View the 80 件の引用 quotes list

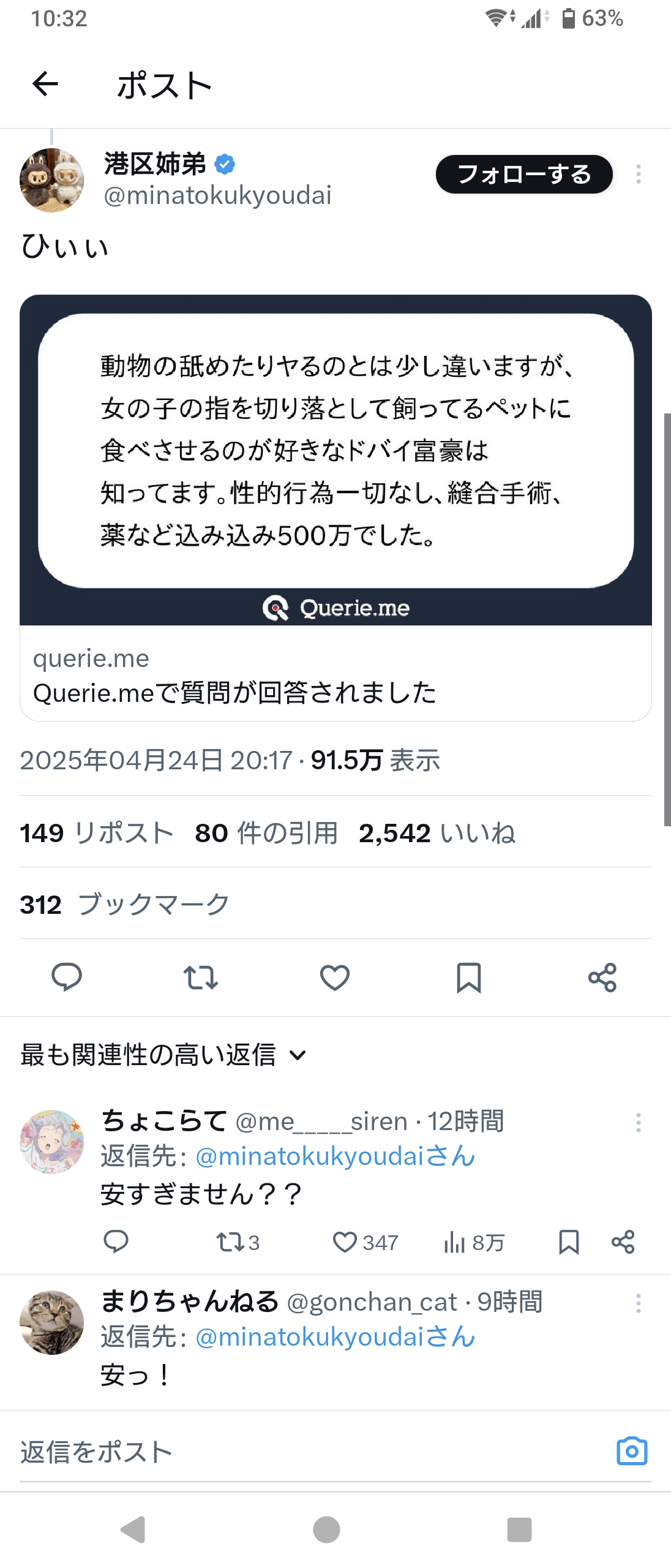click(266, 833)
